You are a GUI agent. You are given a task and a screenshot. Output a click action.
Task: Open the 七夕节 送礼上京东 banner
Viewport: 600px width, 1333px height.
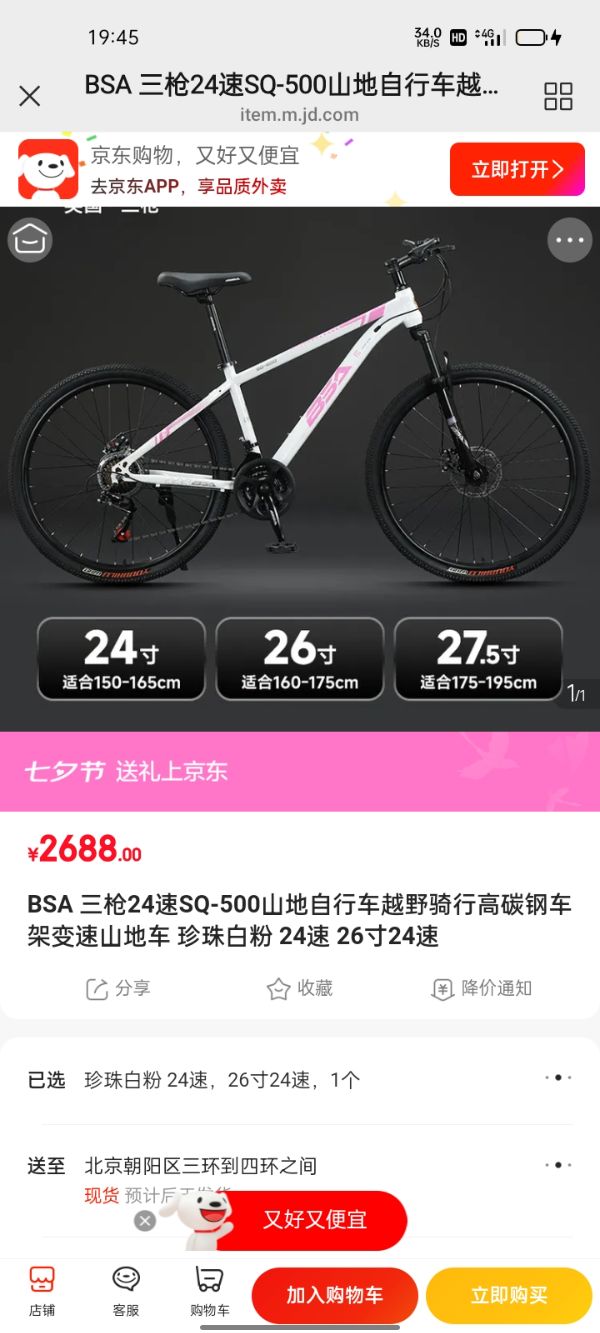tap(300, 771)
